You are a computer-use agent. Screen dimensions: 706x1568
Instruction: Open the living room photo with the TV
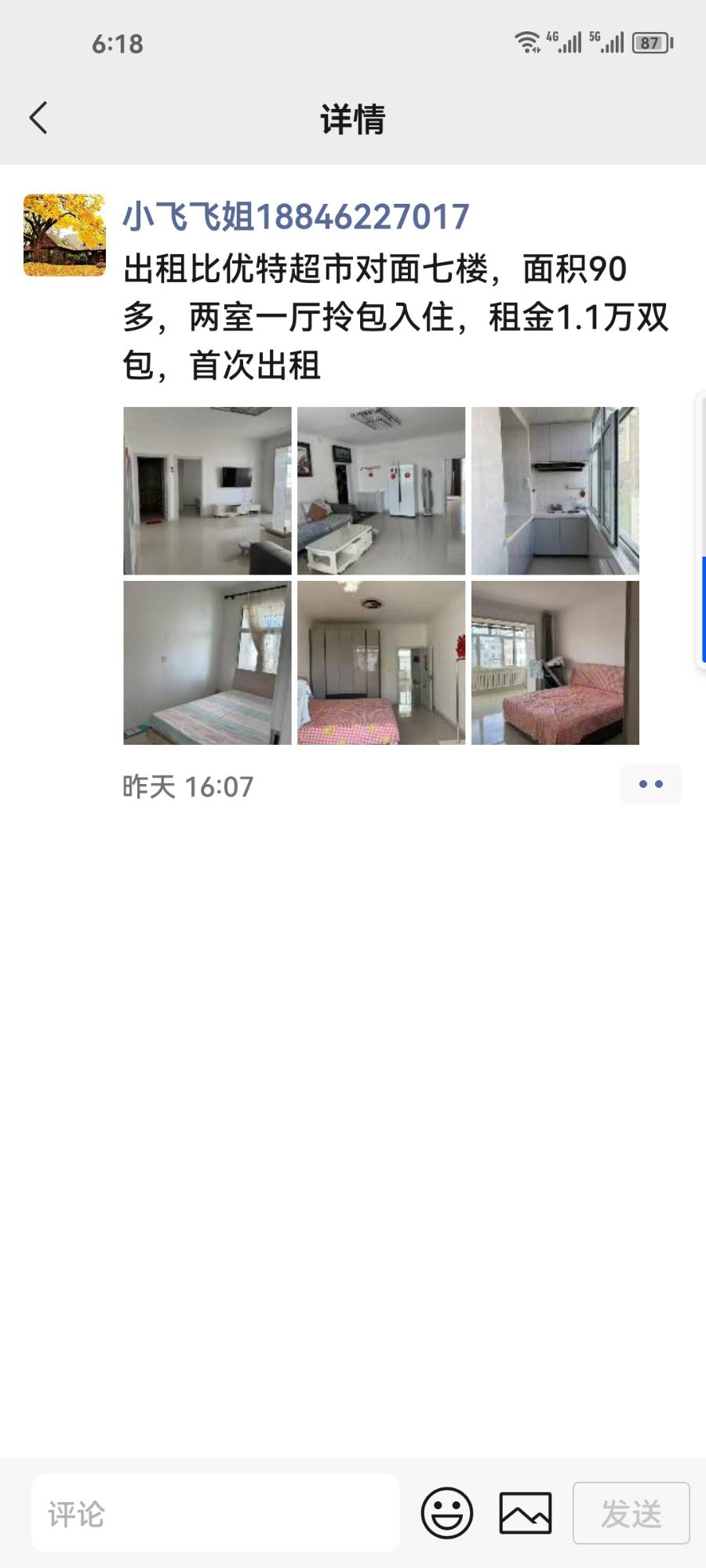click(x=207, y=491)
